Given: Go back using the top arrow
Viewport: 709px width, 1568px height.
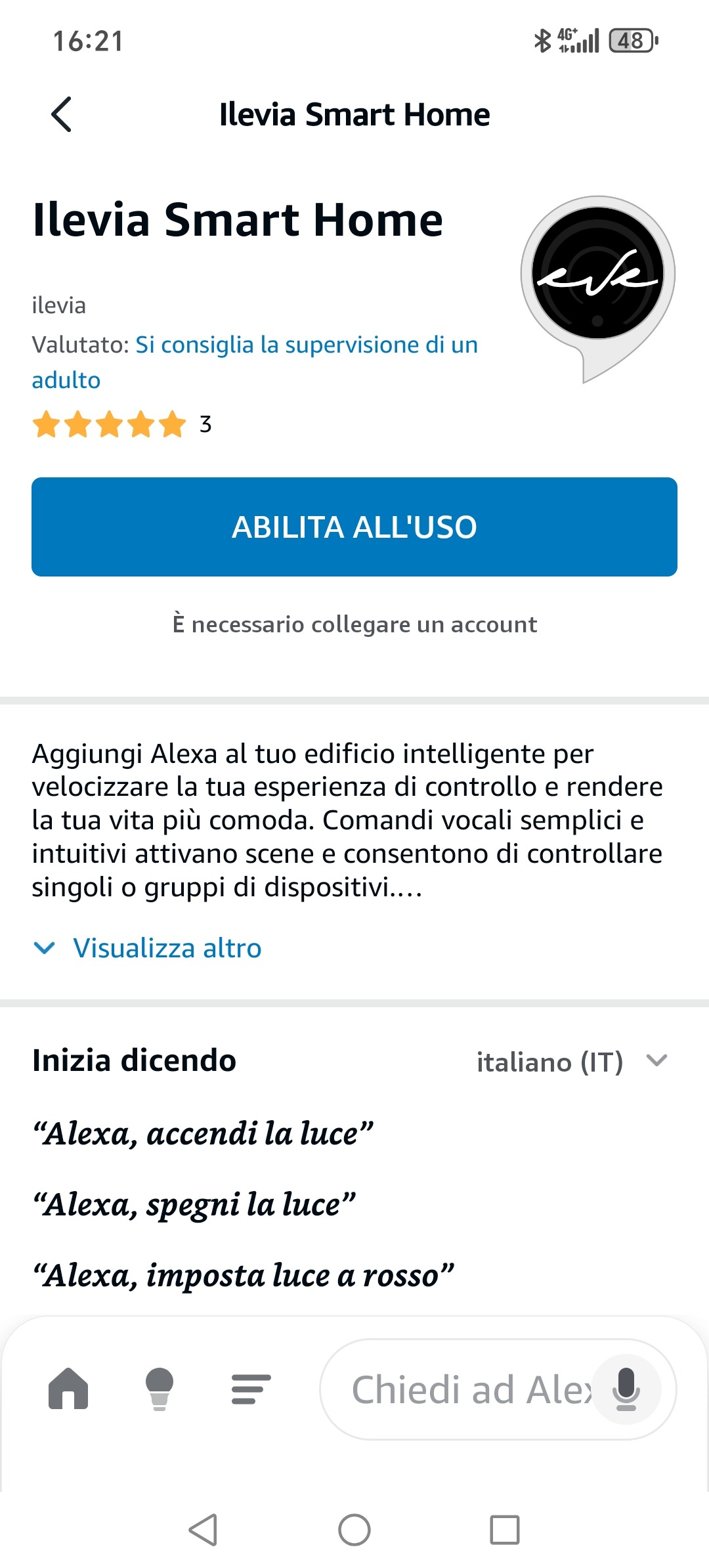Looking at the screenshot, I should click(x=61, y=114).
